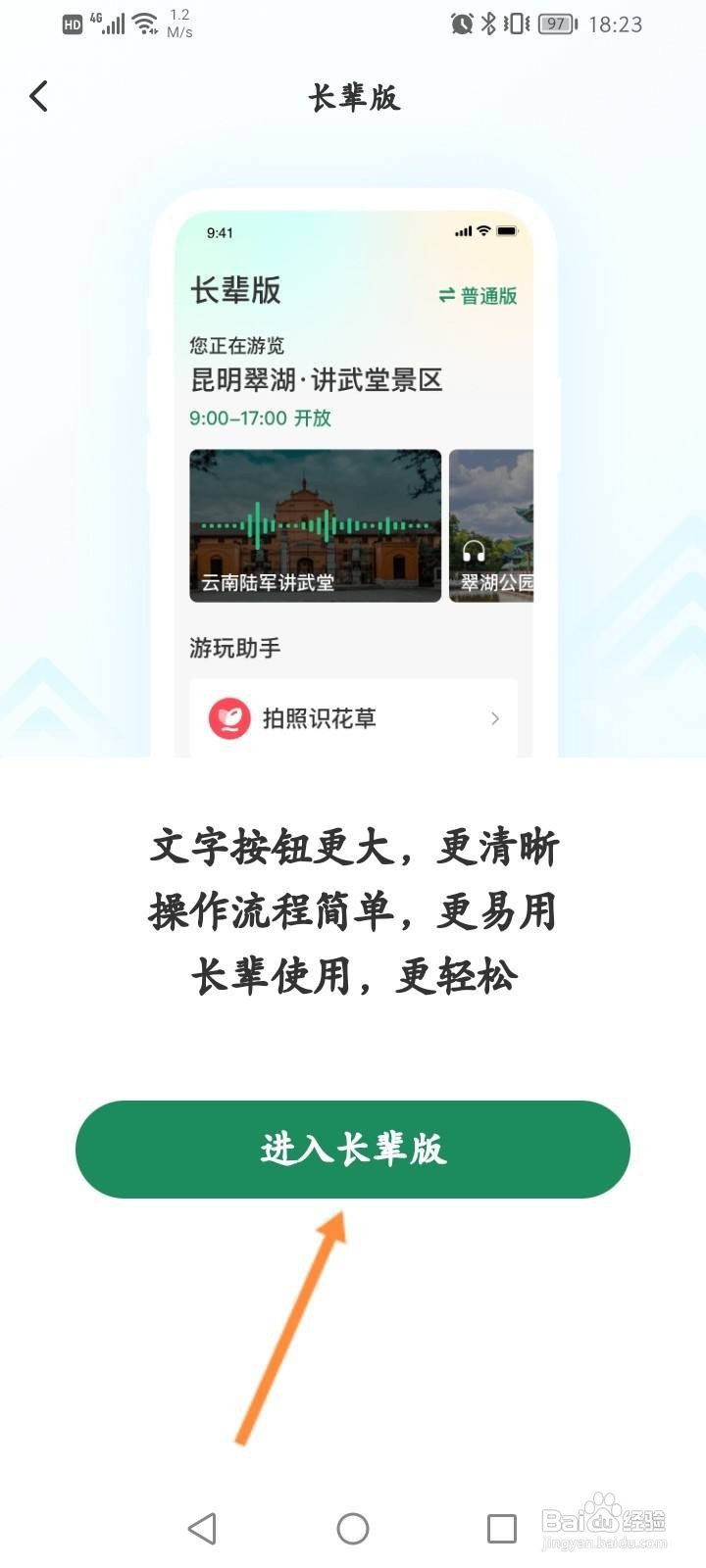706x1568 pixels.
Task: Tap the audio waveform on 云南陆军讲武堂 image
Action: click(x=314, y=524)
